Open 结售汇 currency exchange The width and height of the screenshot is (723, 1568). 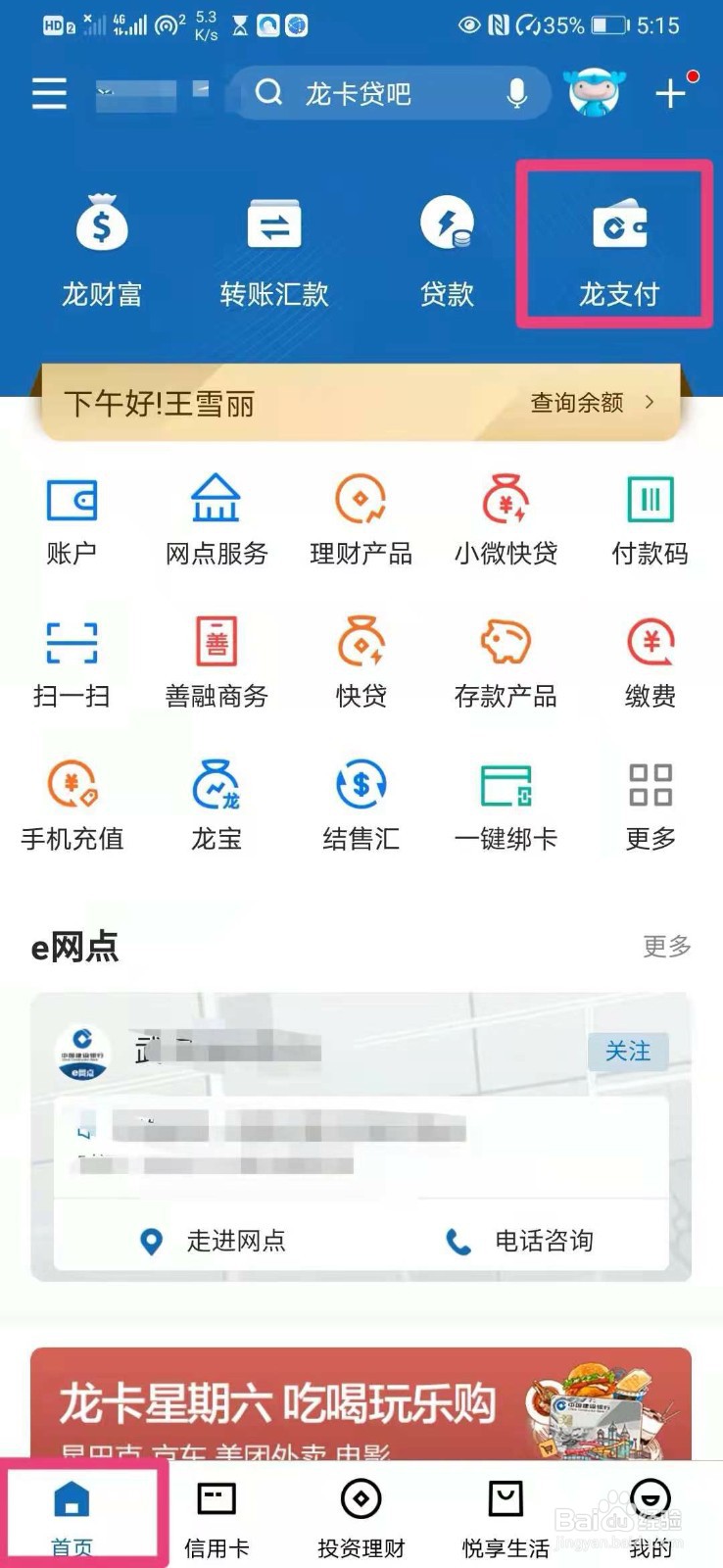click(x=361, y=804)
